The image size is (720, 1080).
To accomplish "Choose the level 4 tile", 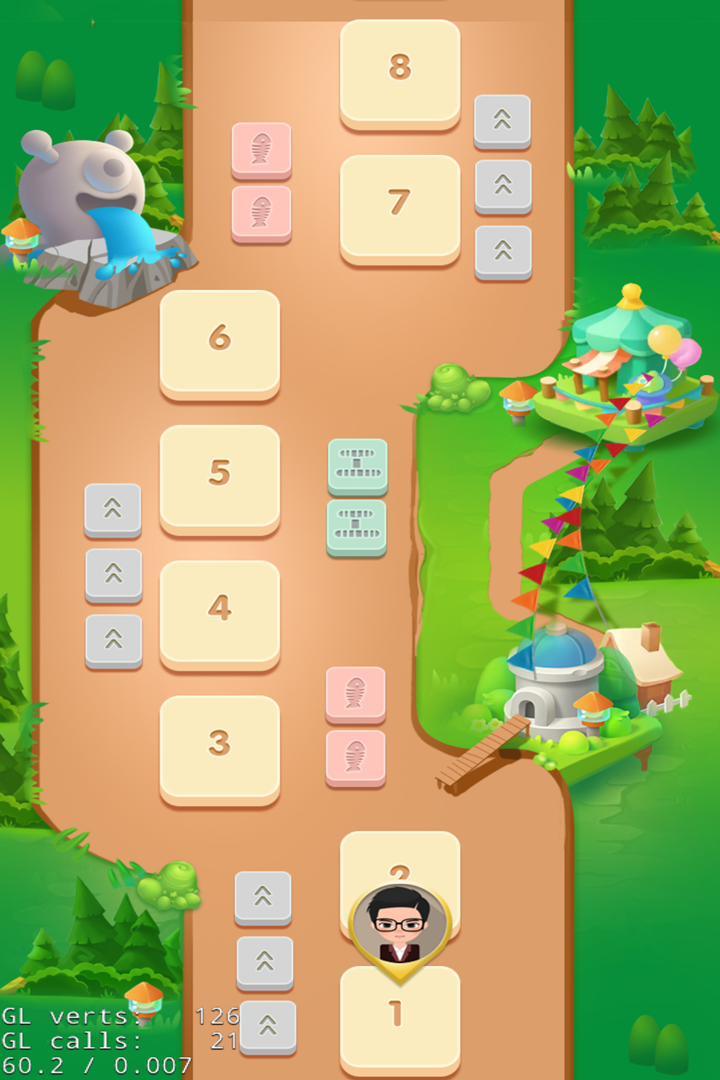I will [x=219, y=610].
